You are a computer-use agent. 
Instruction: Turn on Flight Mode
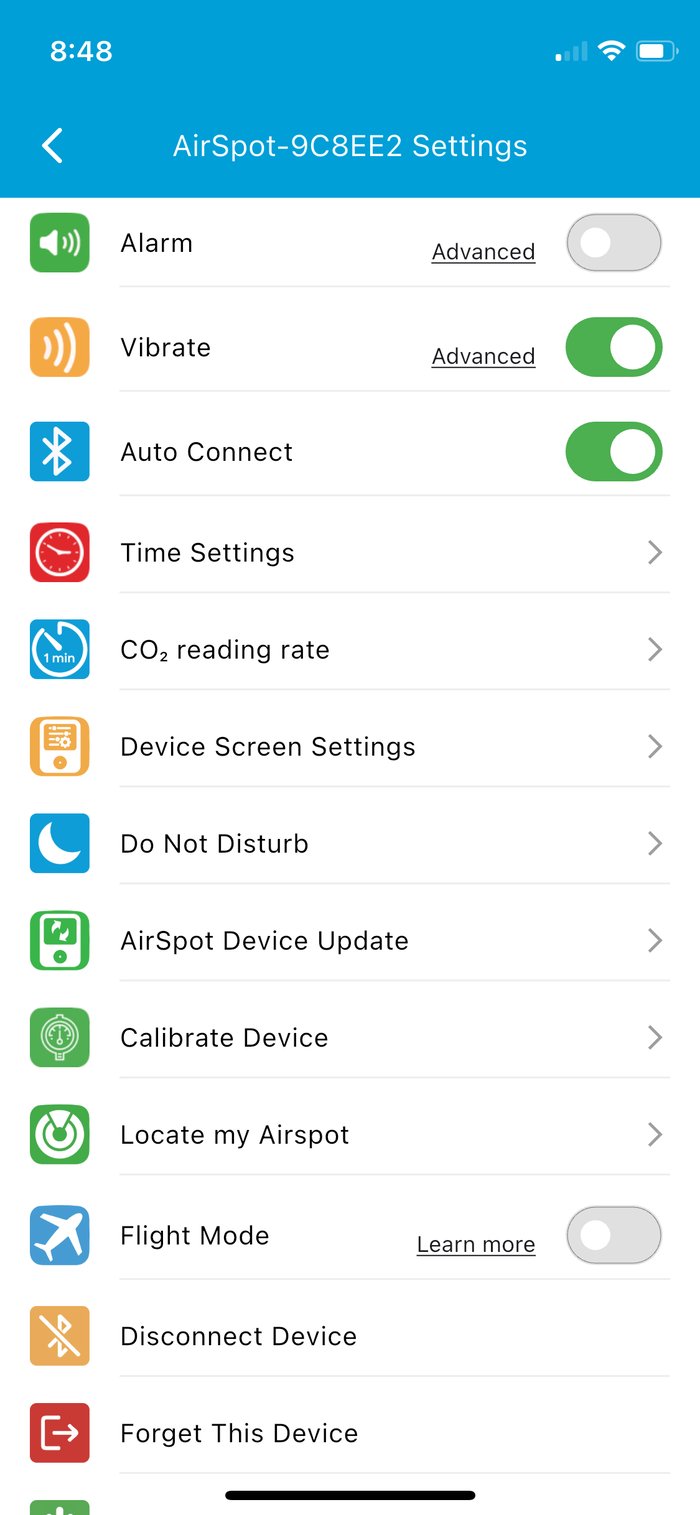[614, 1235]
